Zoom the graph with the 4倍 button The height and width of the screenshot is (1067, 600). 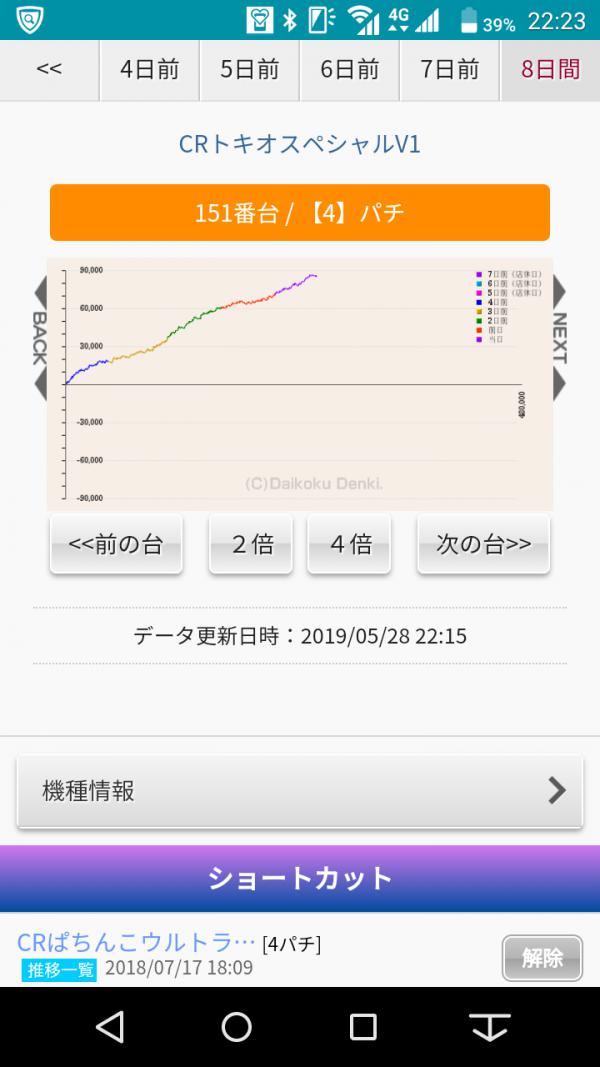(349, 544)
